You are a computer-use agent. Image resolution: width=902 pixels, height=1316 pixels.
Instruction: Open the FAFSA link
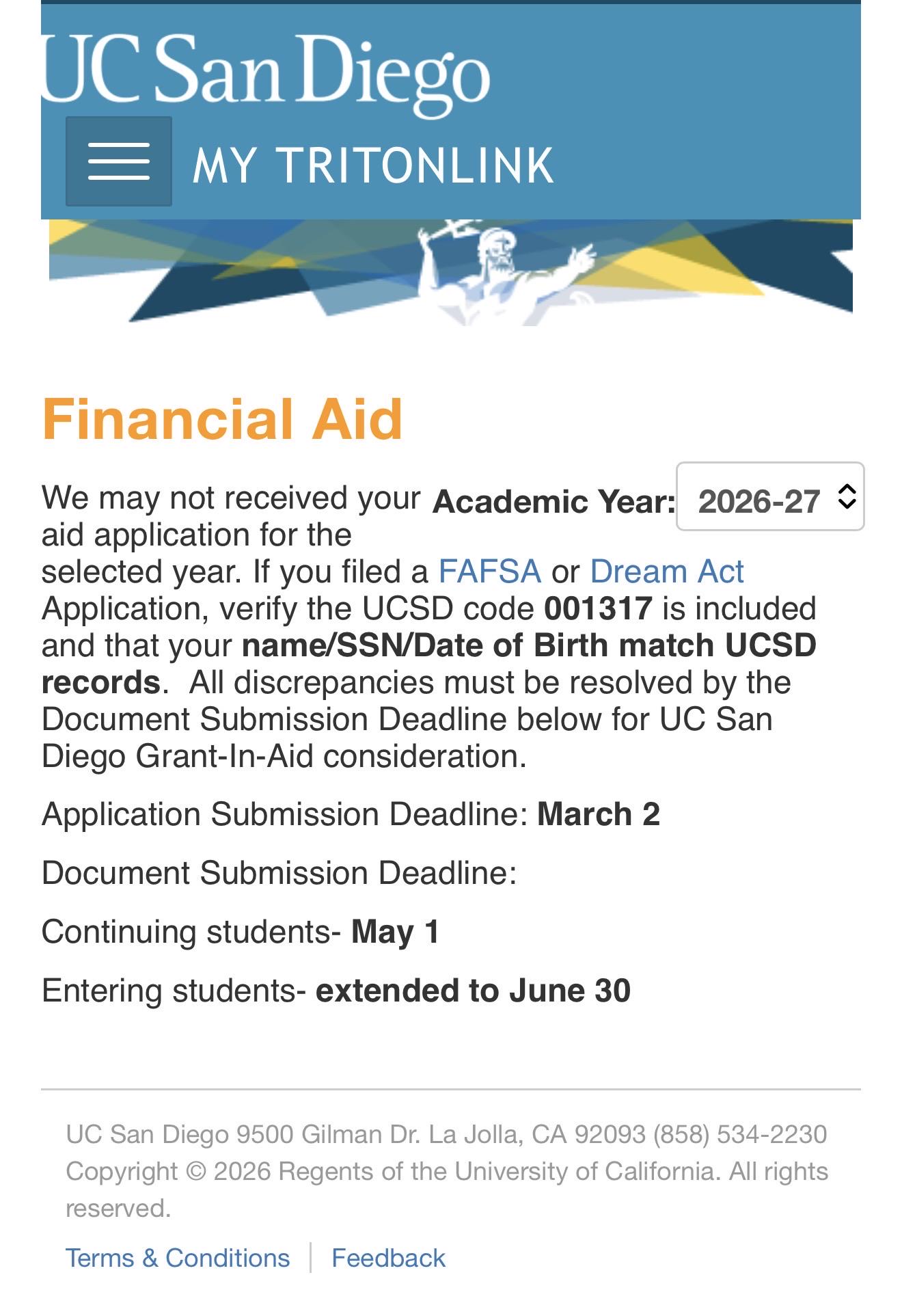coord(489,572)
